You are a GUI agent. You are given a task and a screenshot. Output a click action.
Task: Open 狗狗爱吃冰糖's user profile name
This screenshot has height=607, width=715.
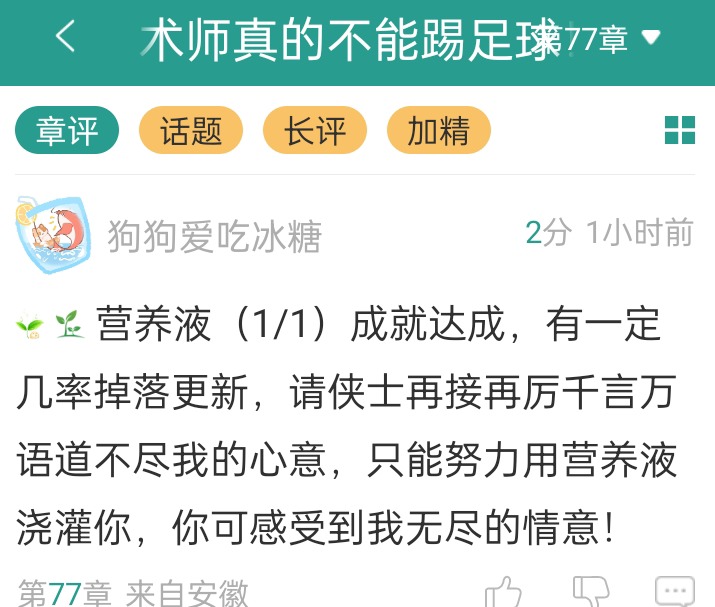tap(214, 237)
